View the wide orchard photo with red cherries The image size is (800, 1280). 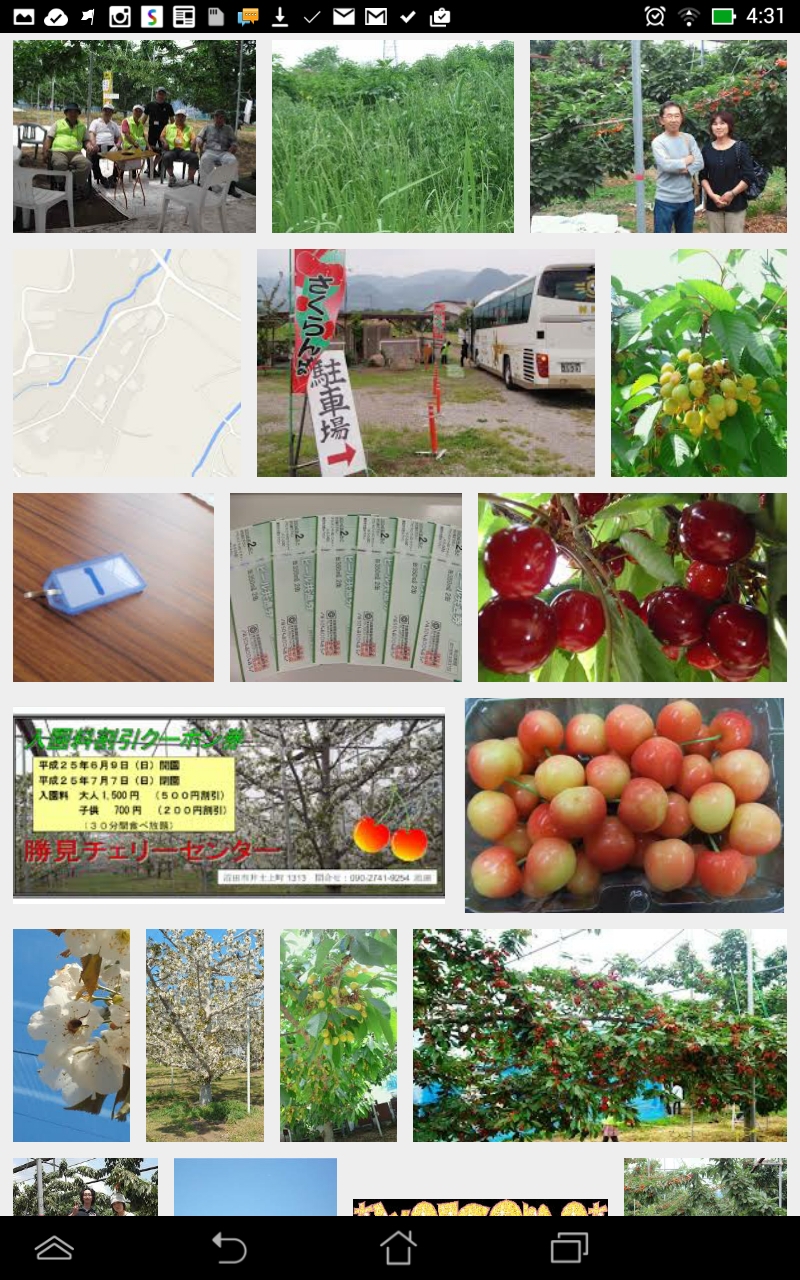click(600, 1035)
